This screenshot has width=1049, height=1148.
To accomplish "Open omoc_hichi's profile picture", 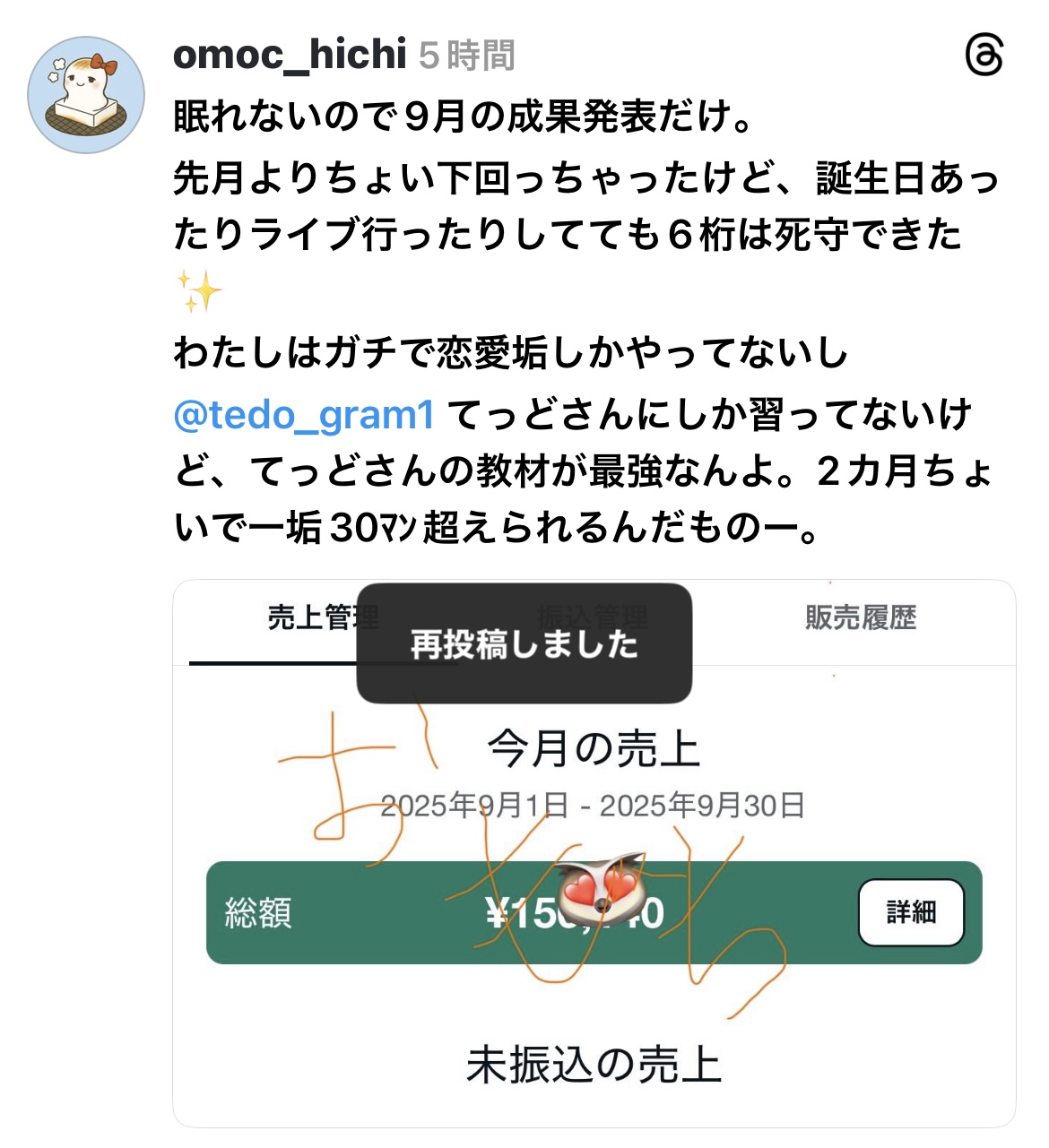I will click(x=86, y=95).
